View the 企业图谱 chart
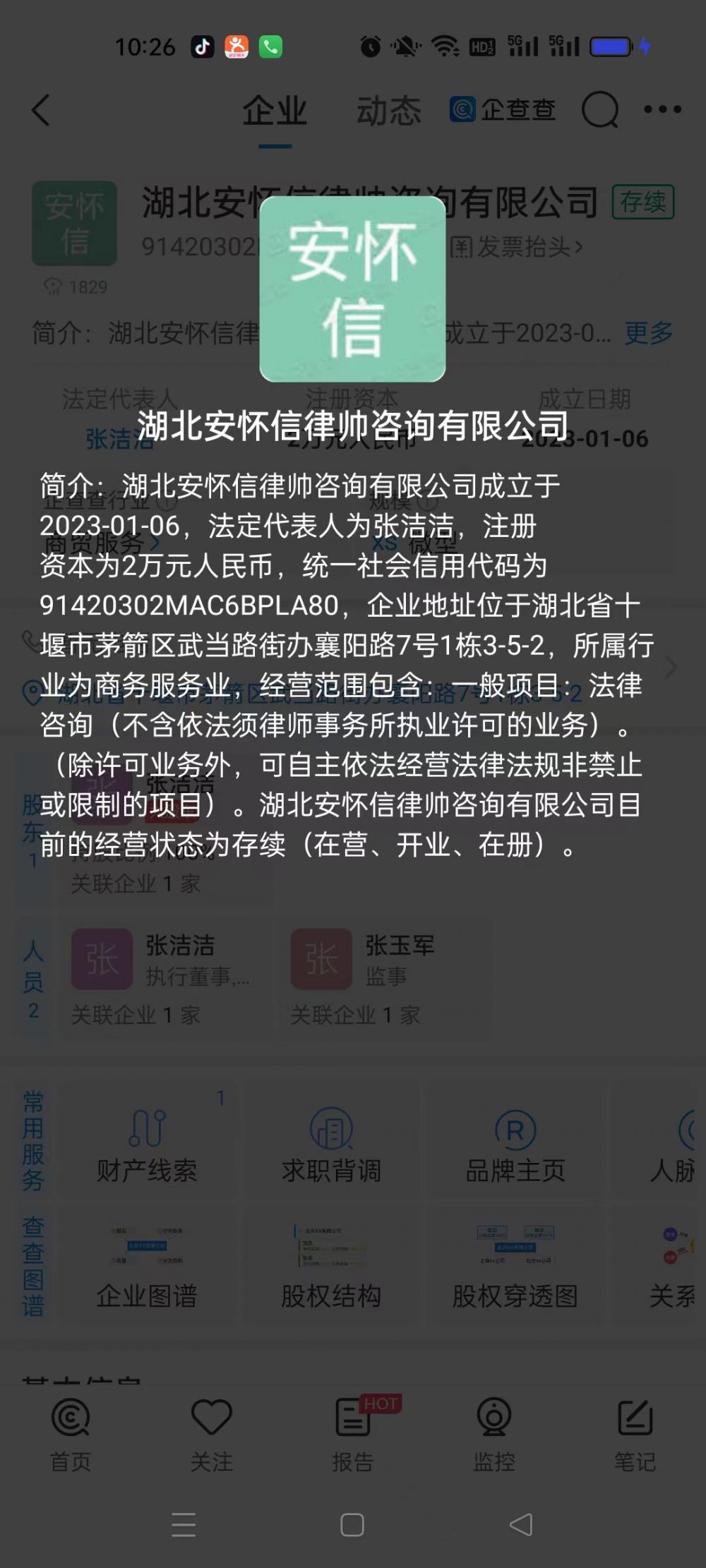Screen dimensions: 706x1568 click(147, 1267)
